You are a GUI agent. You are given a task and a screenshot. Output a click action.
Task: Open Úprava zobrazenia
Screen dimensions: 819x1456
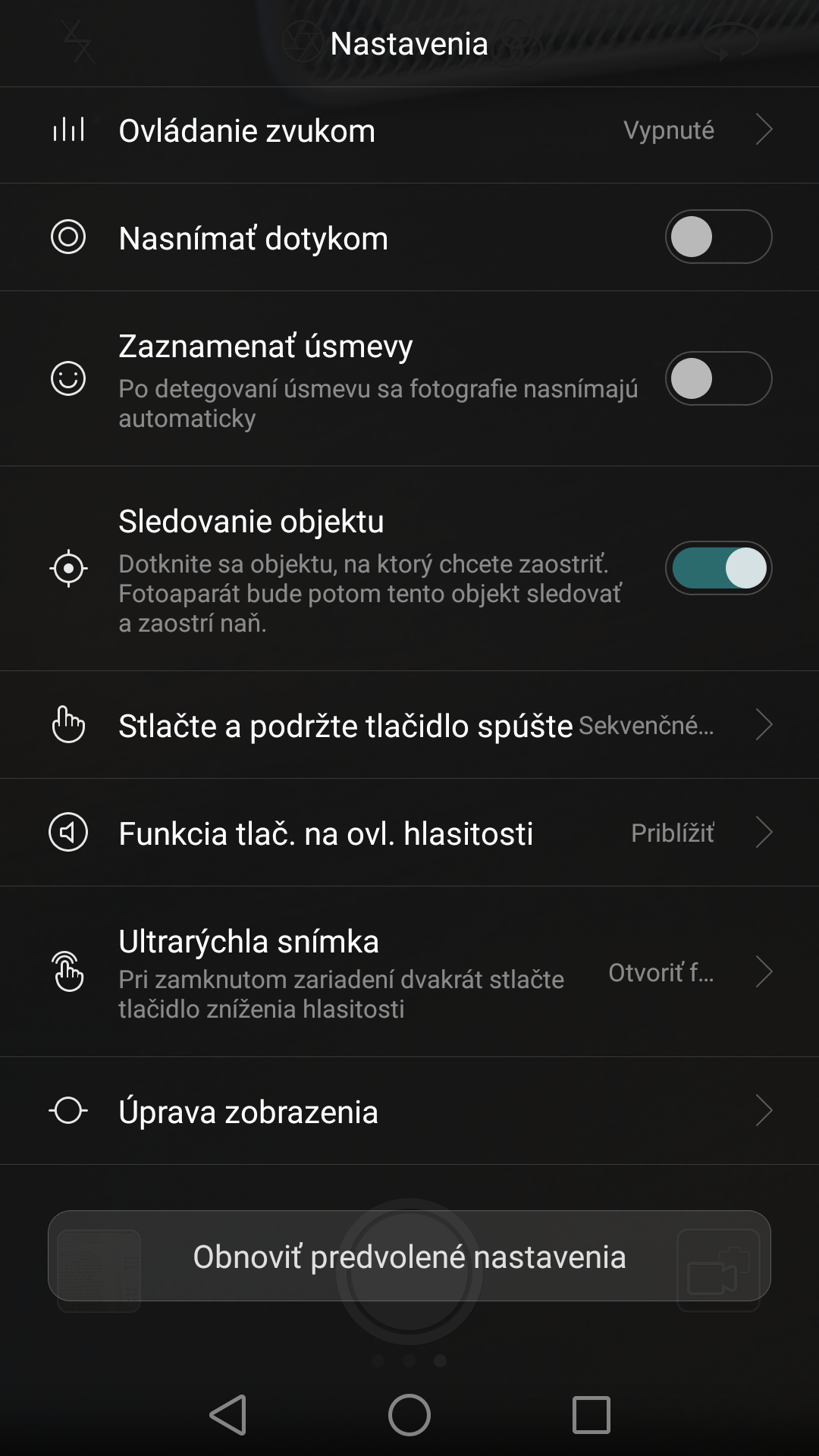coord(409,1111)
